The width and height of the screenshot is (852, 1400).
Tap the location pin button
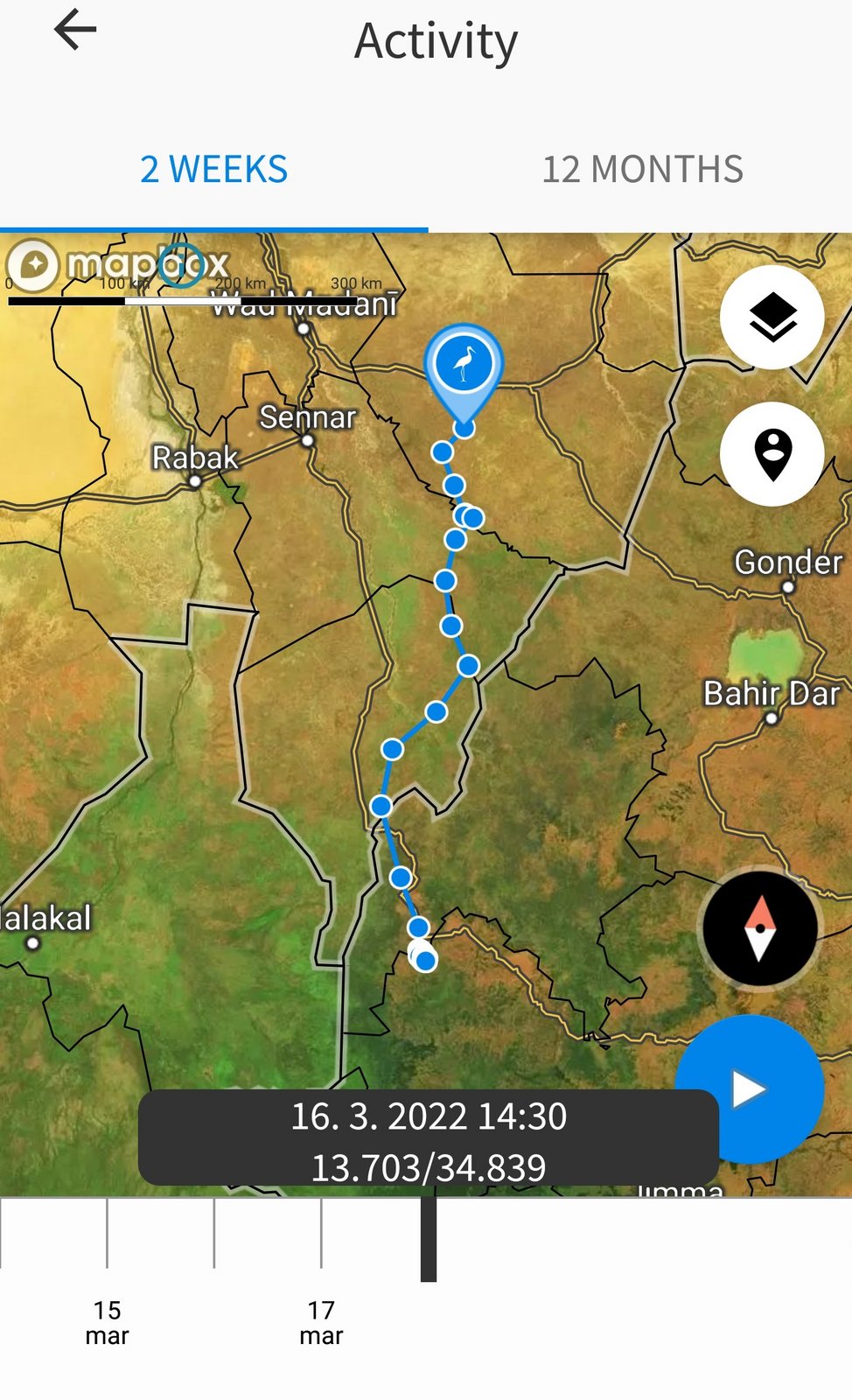[x=772, y=454]
